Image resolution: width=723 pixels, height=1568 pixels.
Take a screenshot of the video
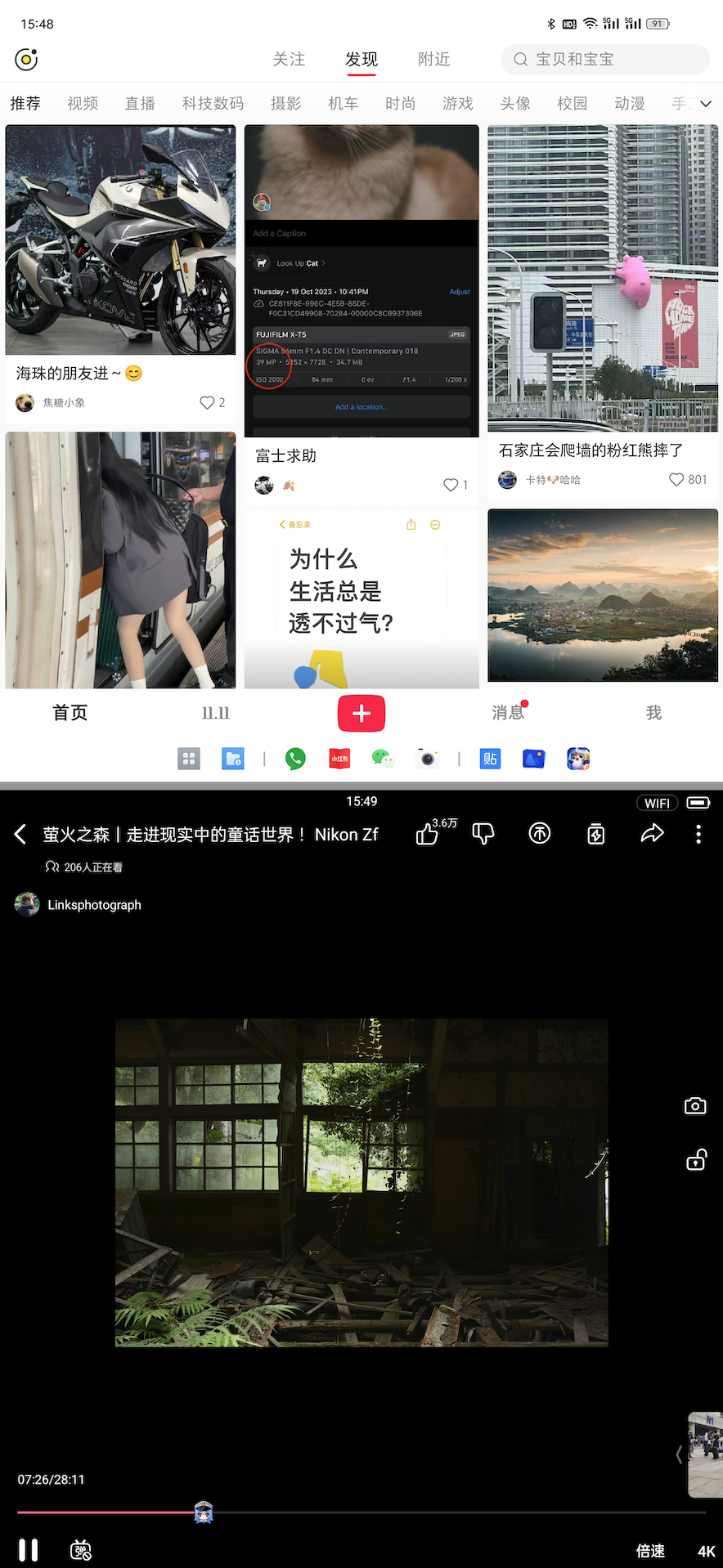click(695, 1106)
